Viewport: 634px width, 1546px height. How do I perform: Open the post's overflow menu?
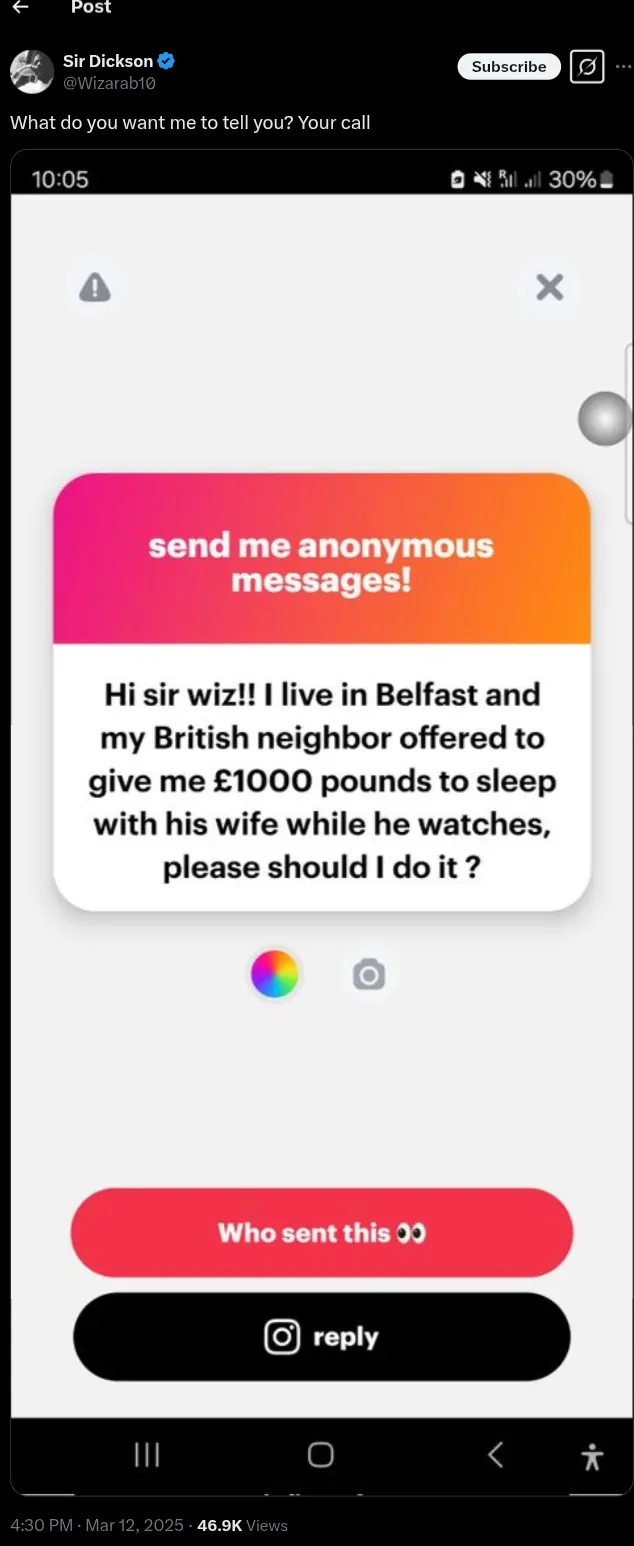pyautogui.click(x=623, y=67)
